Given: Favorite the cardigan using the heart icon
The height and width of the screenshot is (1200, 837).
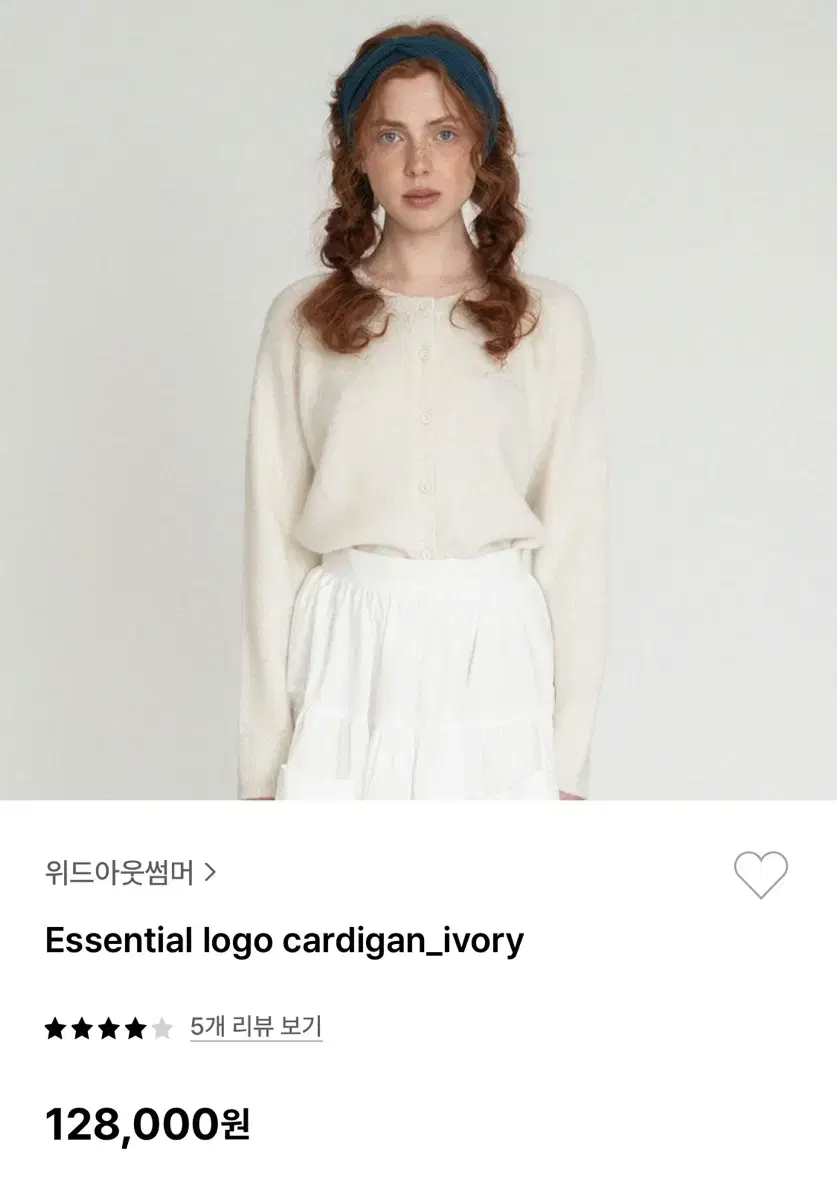Looking at the screenshot, I should [x=763, y=873].
